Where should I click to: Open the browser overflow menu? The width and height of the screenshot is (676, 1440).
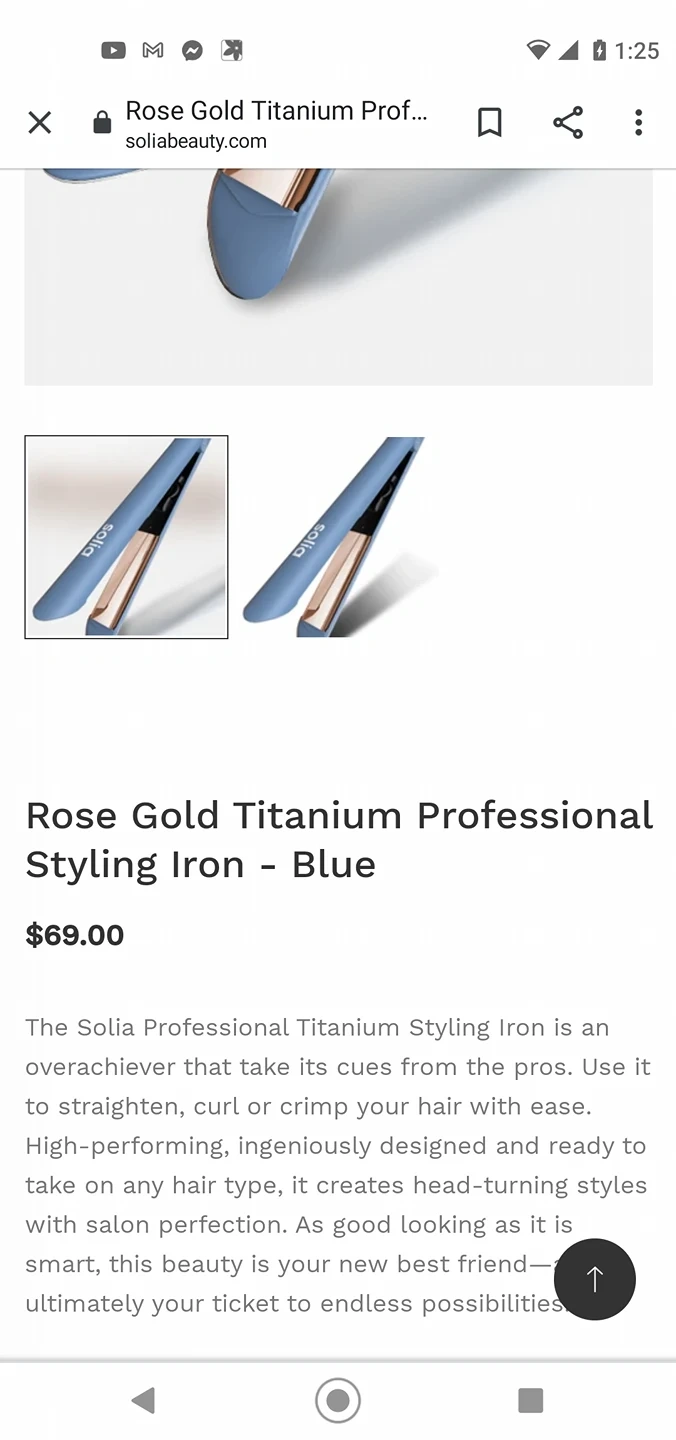point(638,123)
